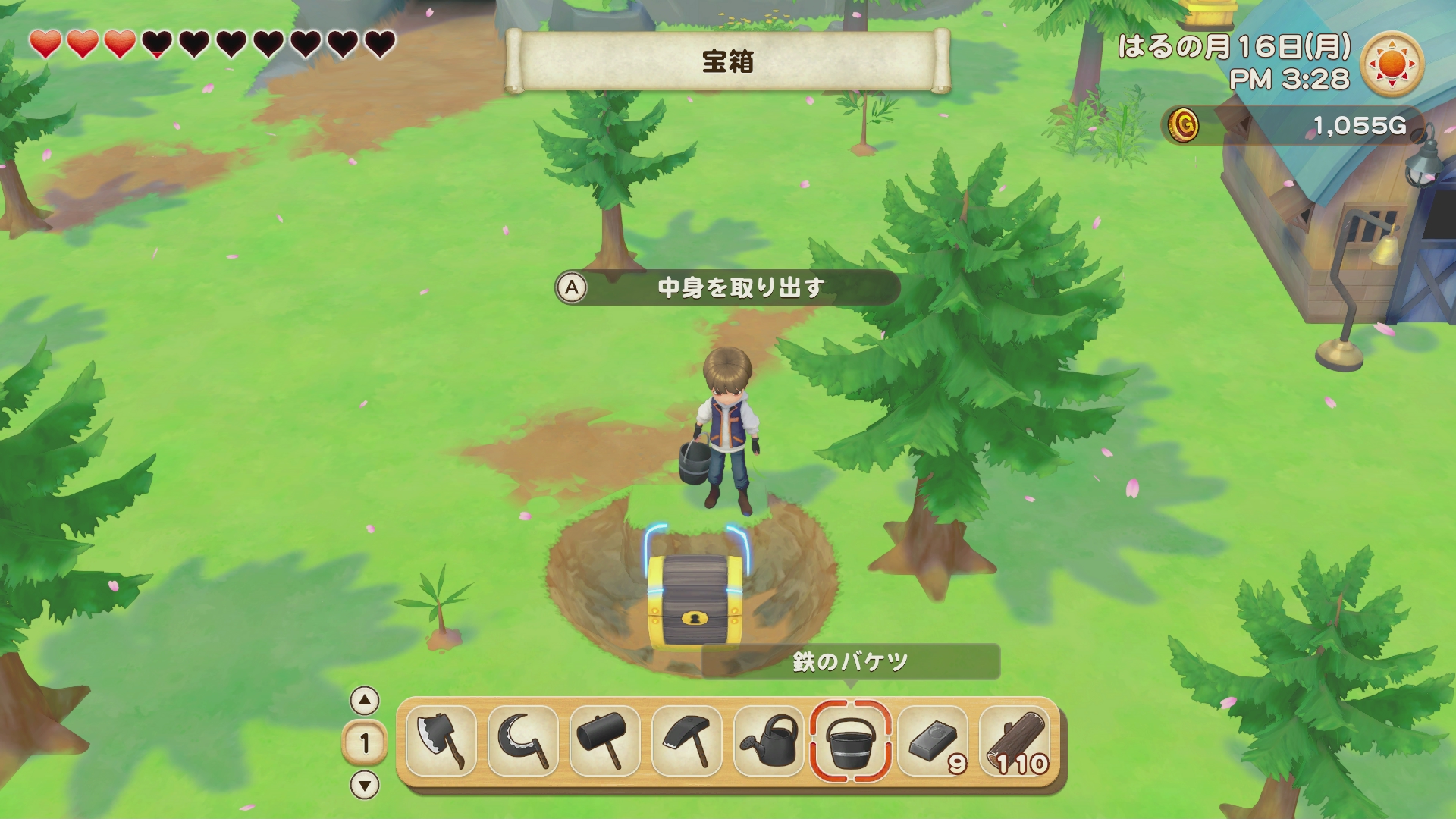Screen dimensions: 1456x819
Task: Go to previous toolbar page with up arrow
Action: (365, 701)
